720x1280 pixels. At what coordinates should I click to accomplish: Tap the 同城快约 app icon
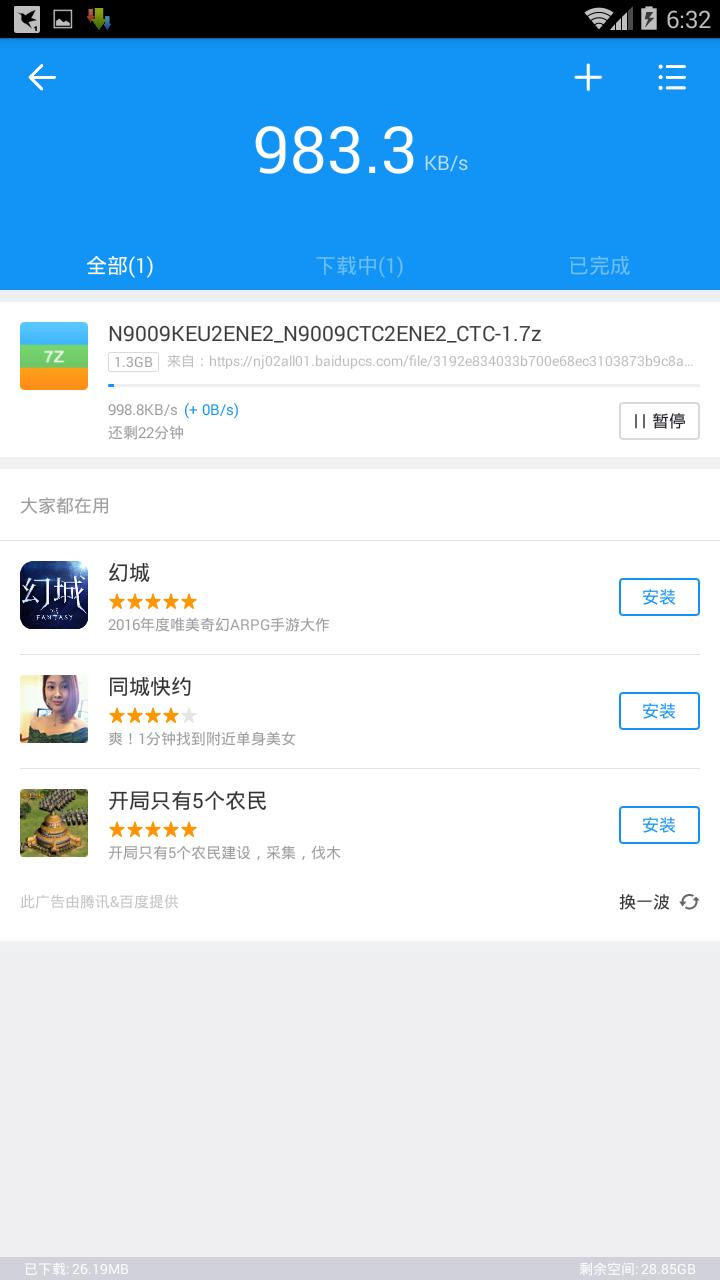pos(54,709)
